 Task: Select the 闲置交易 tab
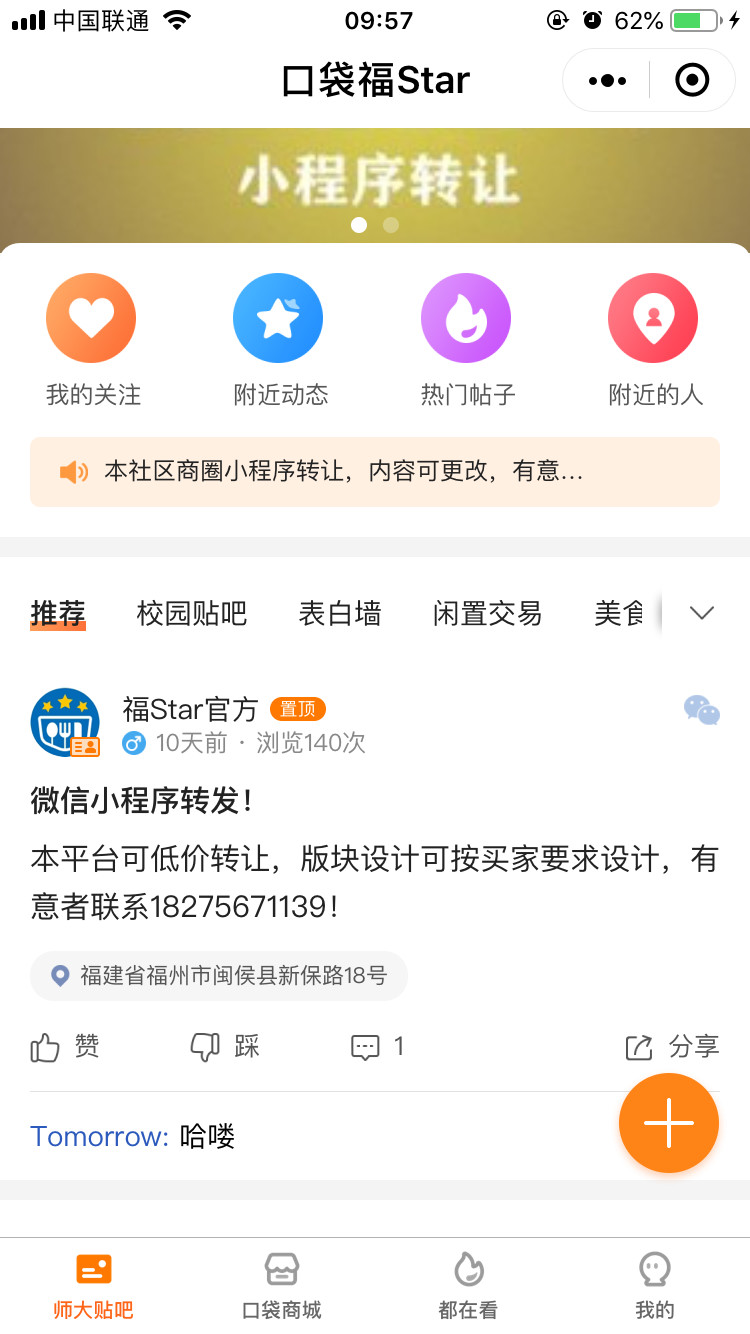(487, 613)
